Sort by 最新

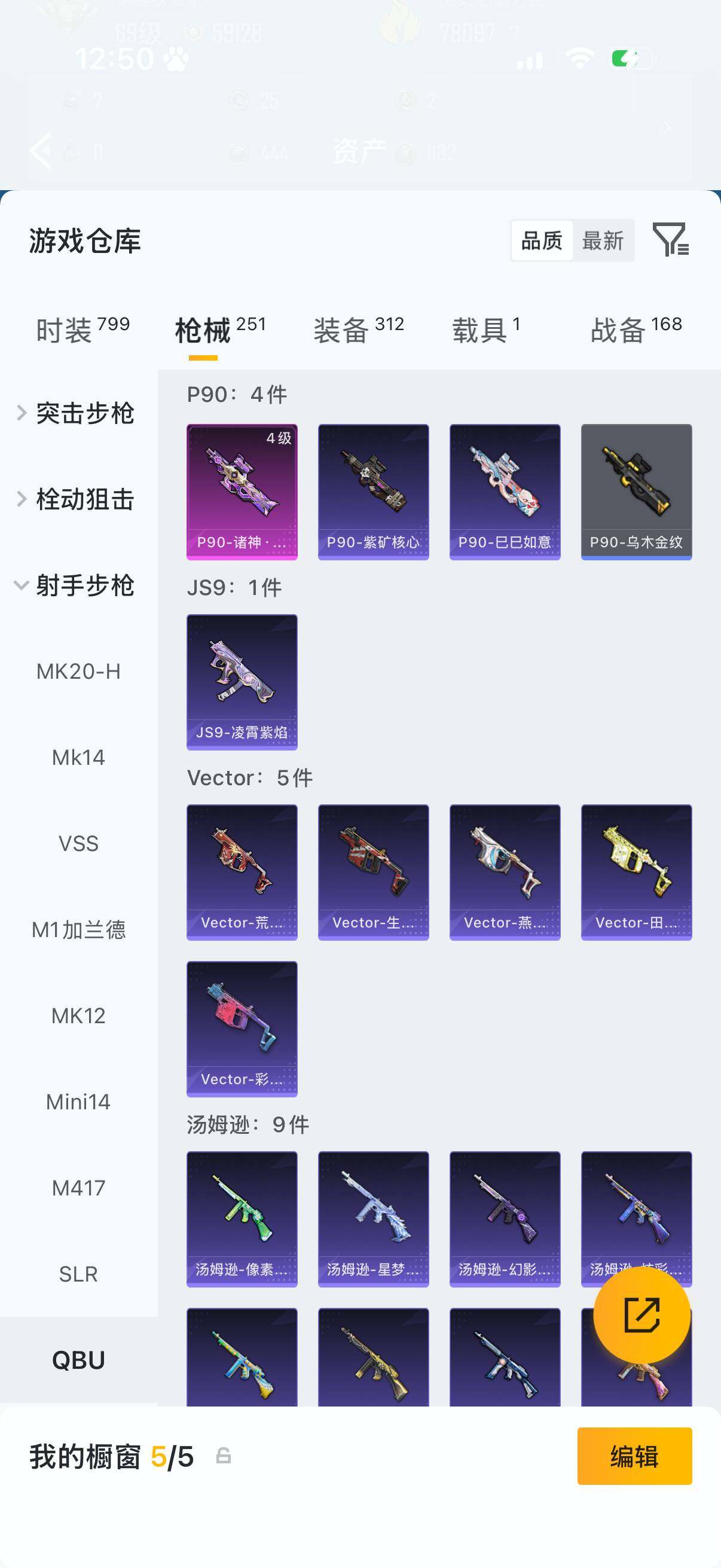pyautogui.click(x=603, y=240)
